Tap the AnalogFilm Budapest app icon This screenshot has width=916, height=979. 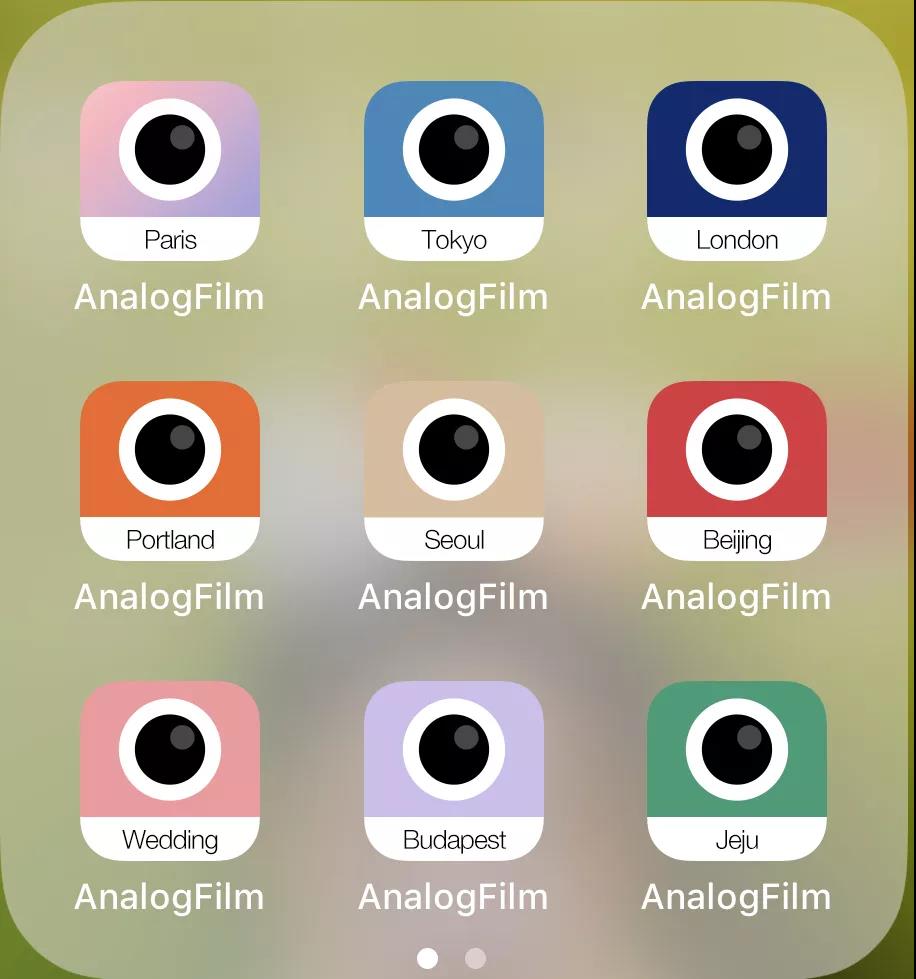tap(453, 770)
